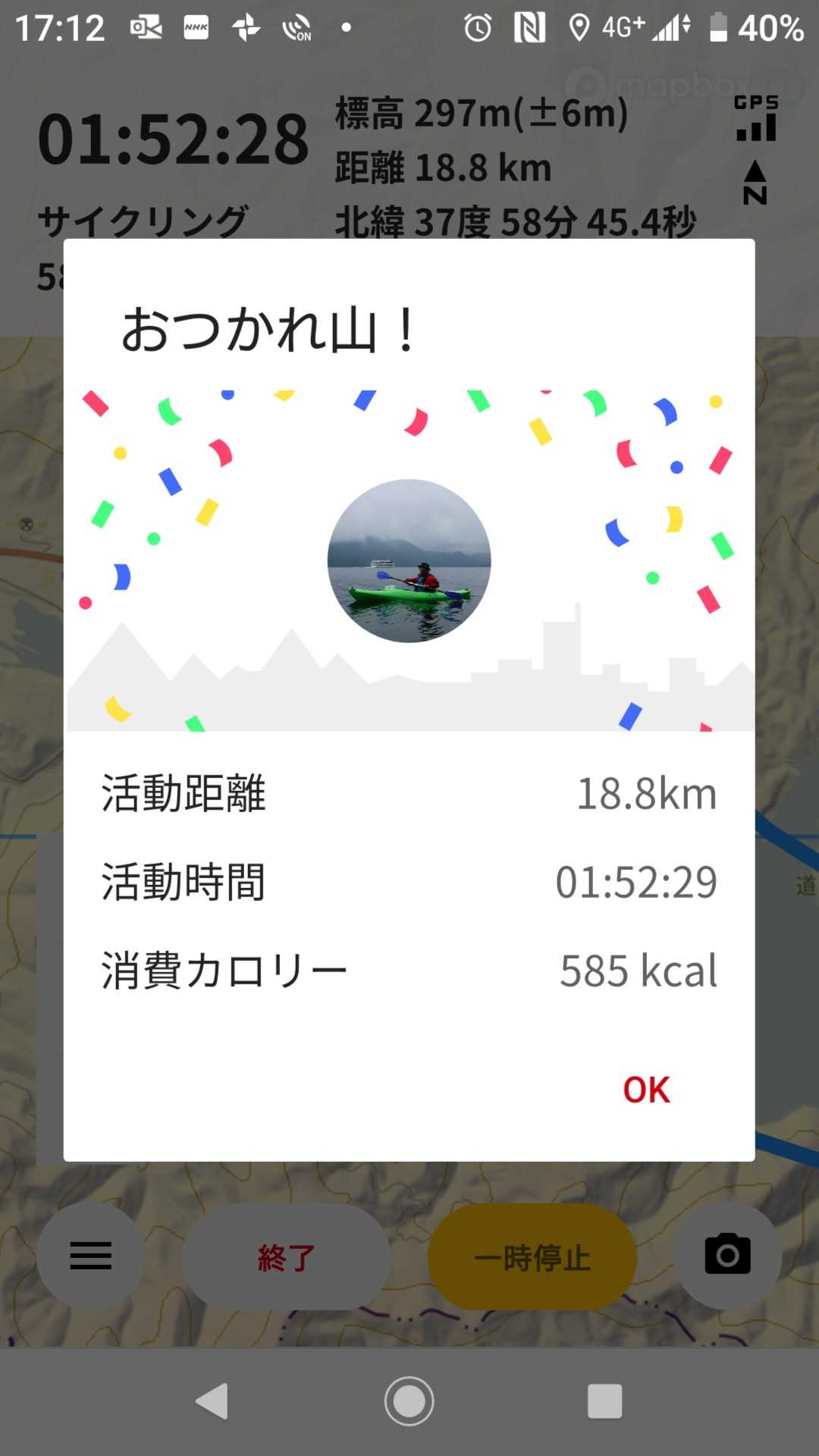Tap the north compass icon
Screen dimensions: 819x1456
coord(755,183)
